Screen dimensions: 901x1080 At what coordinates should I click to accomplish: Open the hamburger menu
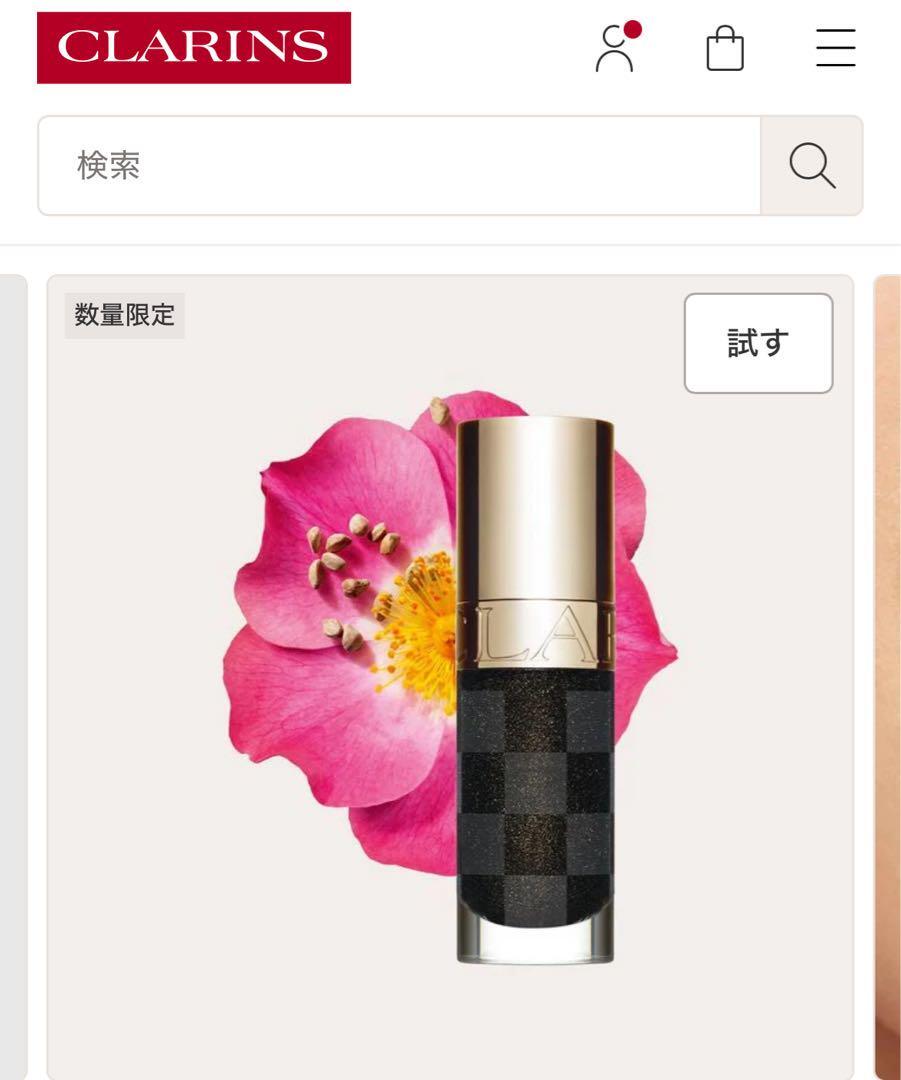coord(835,48)
